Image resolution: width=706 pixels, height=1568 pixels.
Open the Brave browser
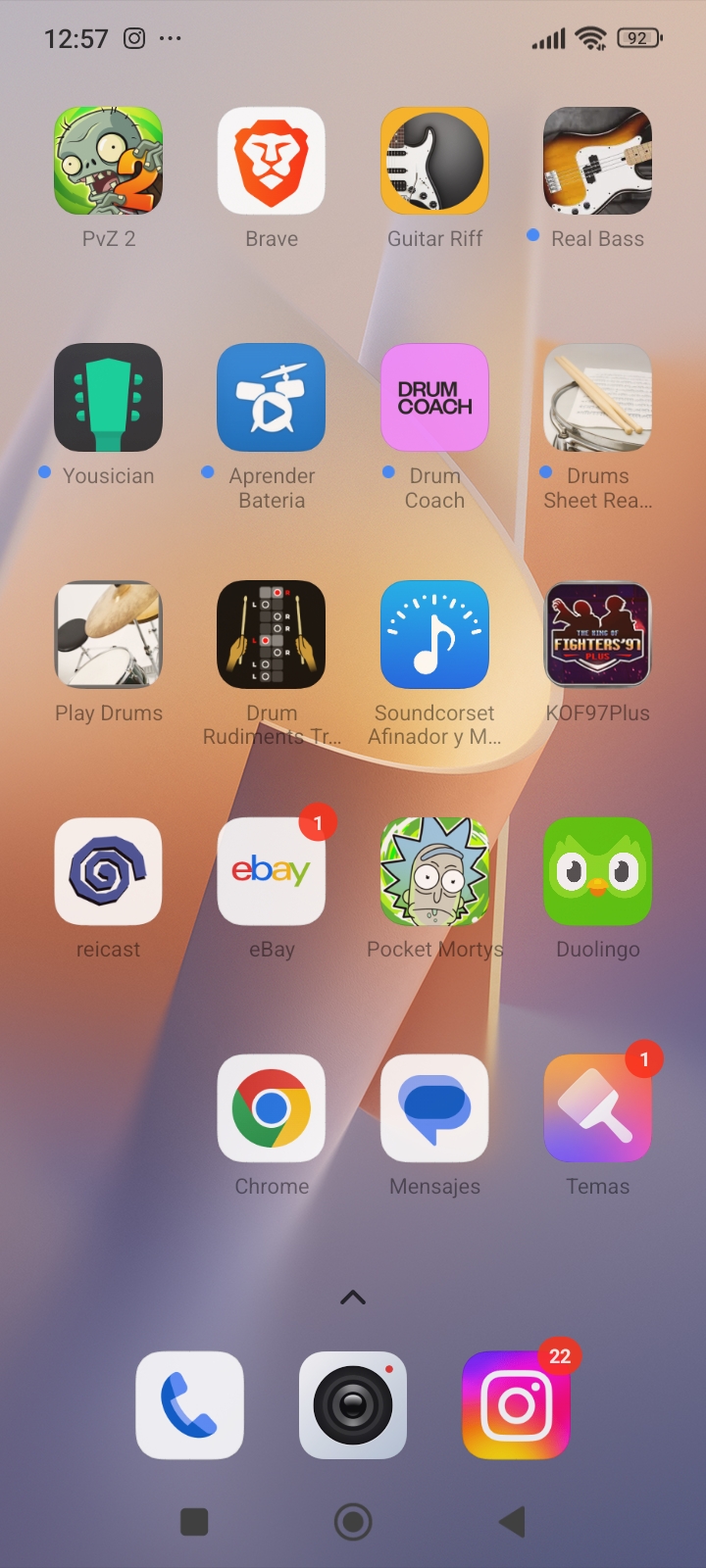click(272, 162)
